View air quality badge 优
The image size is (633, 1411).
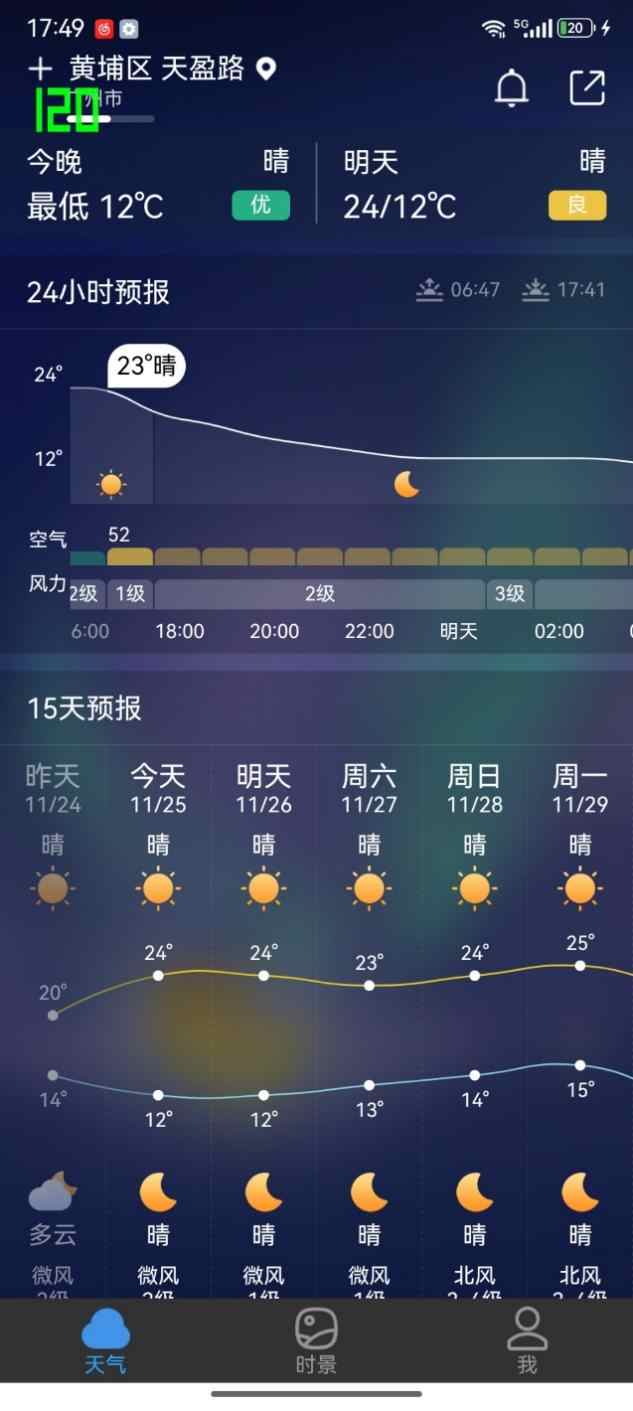pos(261,205)
